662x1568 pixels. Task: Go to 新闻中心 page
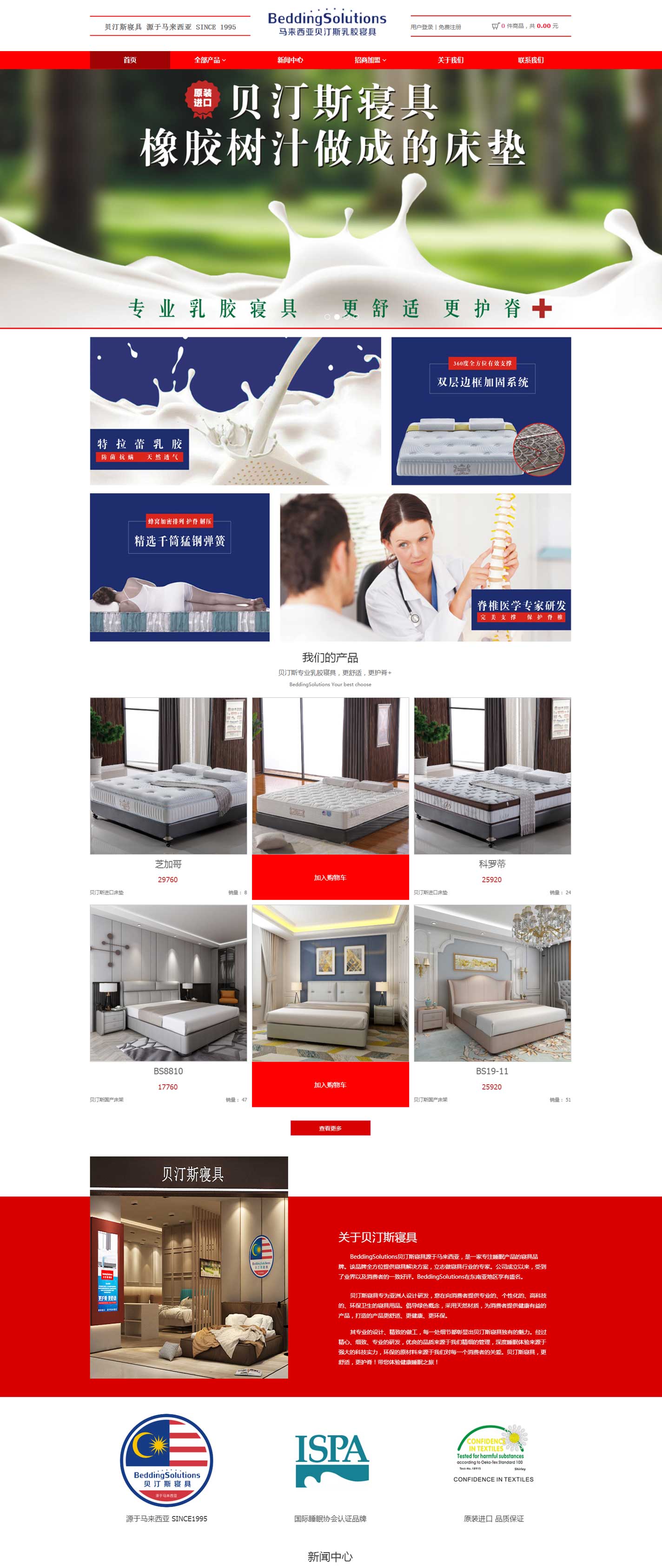point(290,60)
